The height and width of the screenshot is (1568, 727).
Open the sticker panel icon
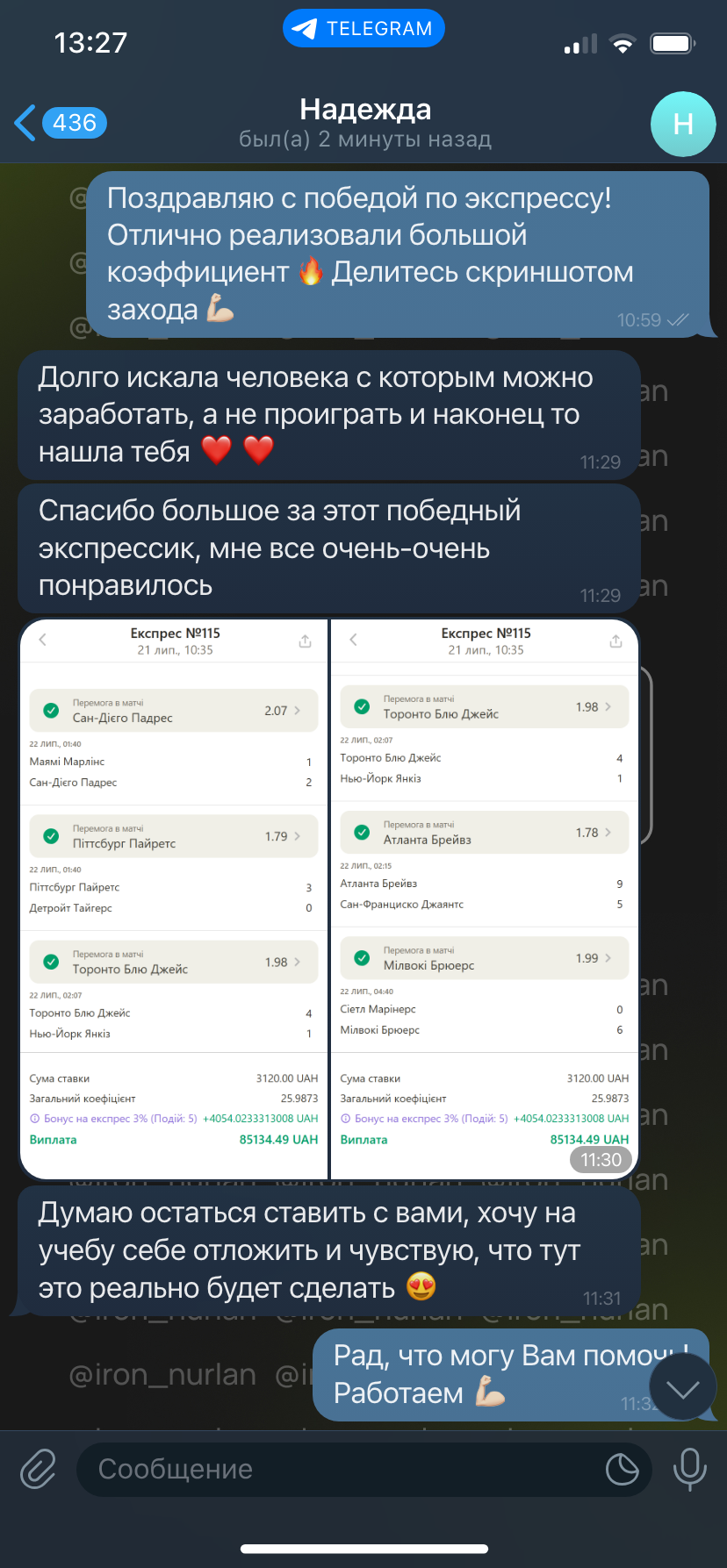pyautogui.click(x=622, y=1469)
